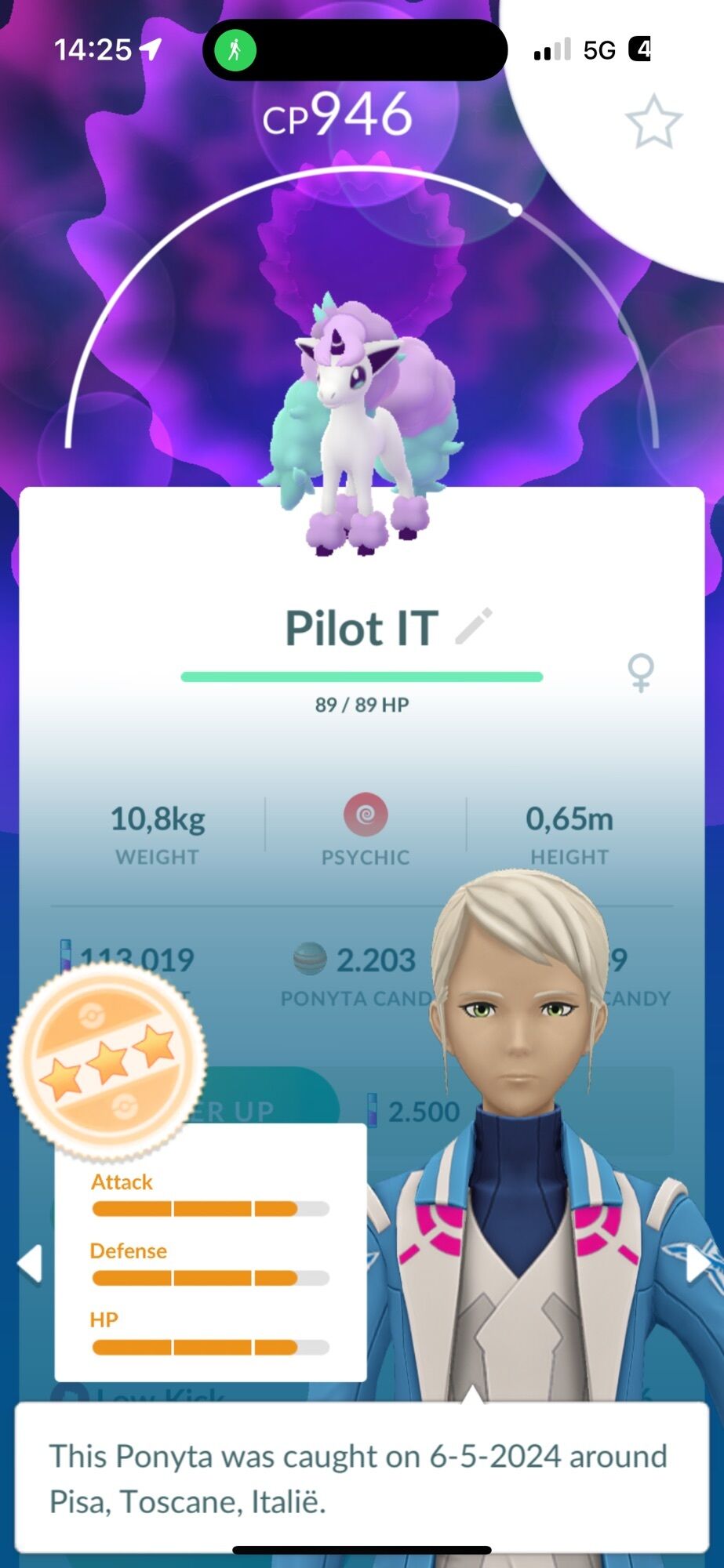This screenshot has height=1568, width=724.
Task: Go to the next Pokémon appraisal
Action: pyautogui.click(x=697, y=1263)
